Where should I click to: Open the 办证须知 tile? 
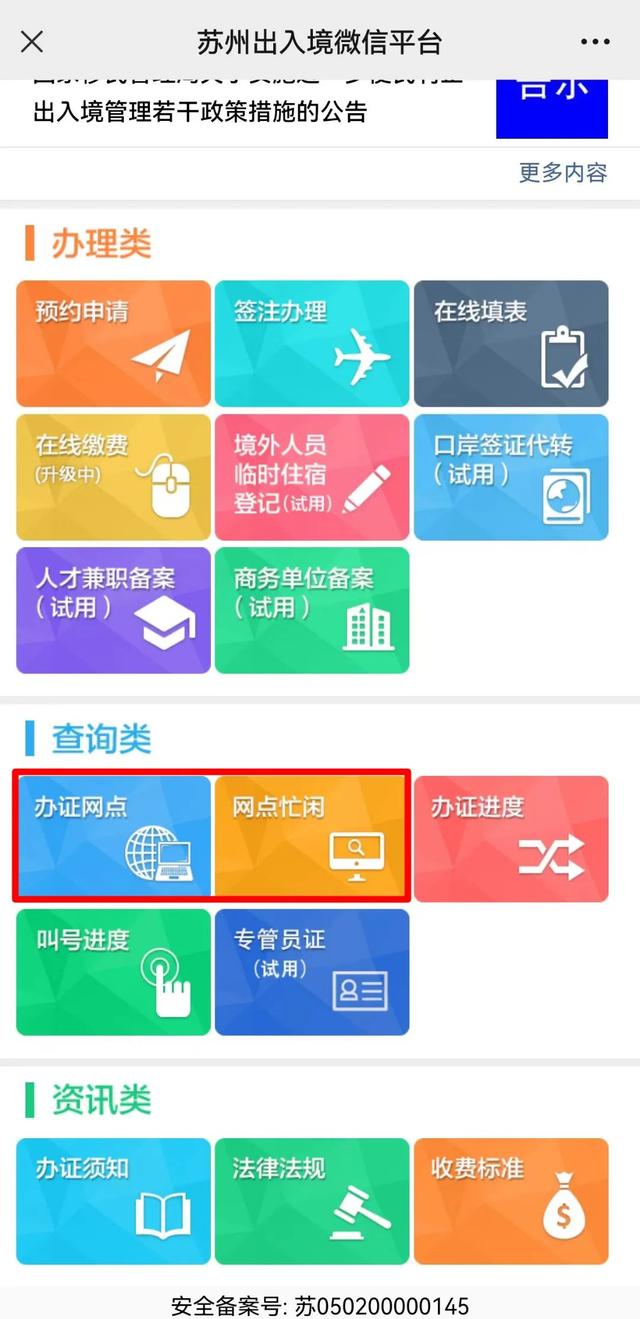113,1200
